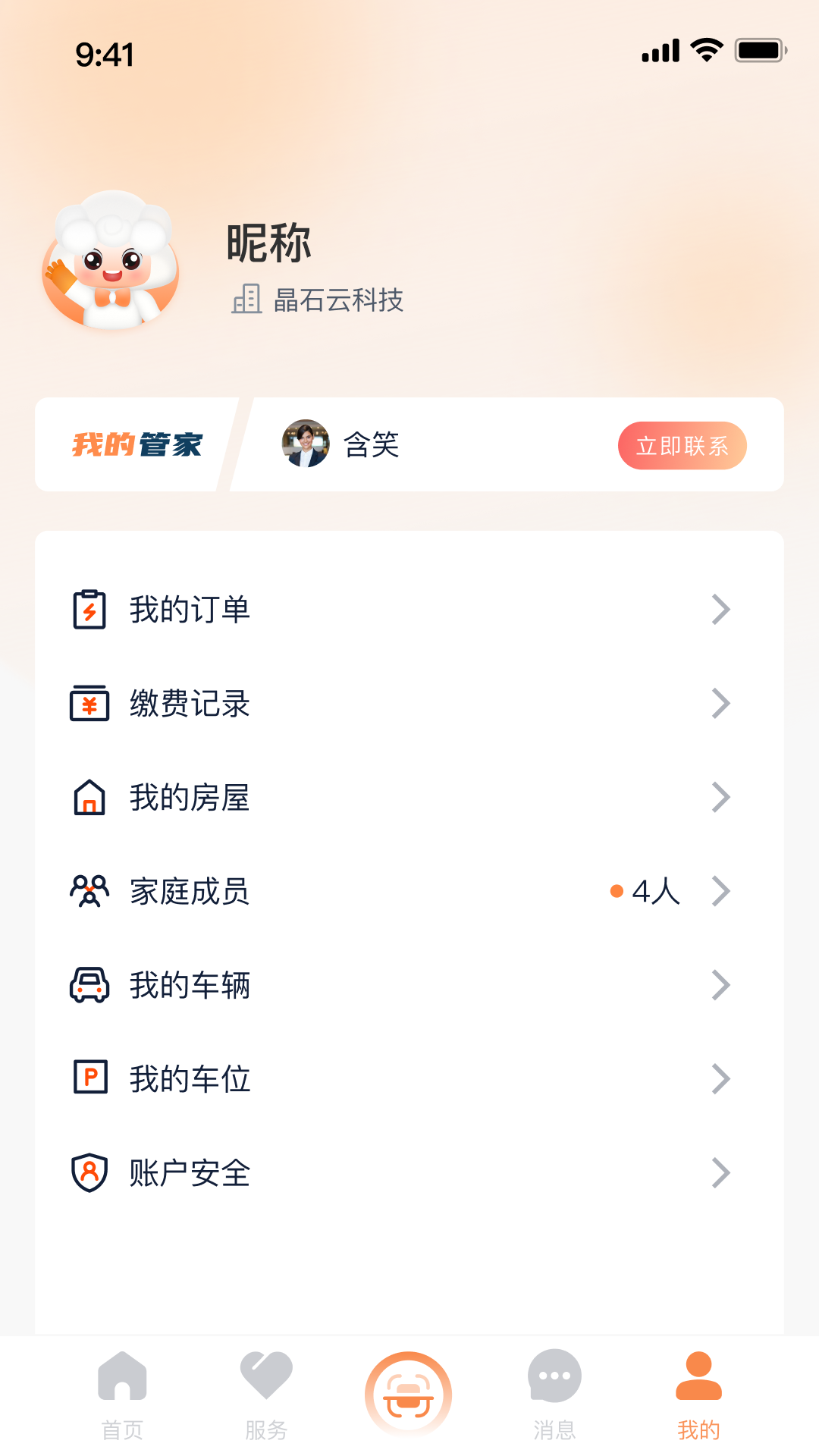Select the 我的车辆 car icon
Viewport: 819px width, 1456px height.
pos(89,985)
